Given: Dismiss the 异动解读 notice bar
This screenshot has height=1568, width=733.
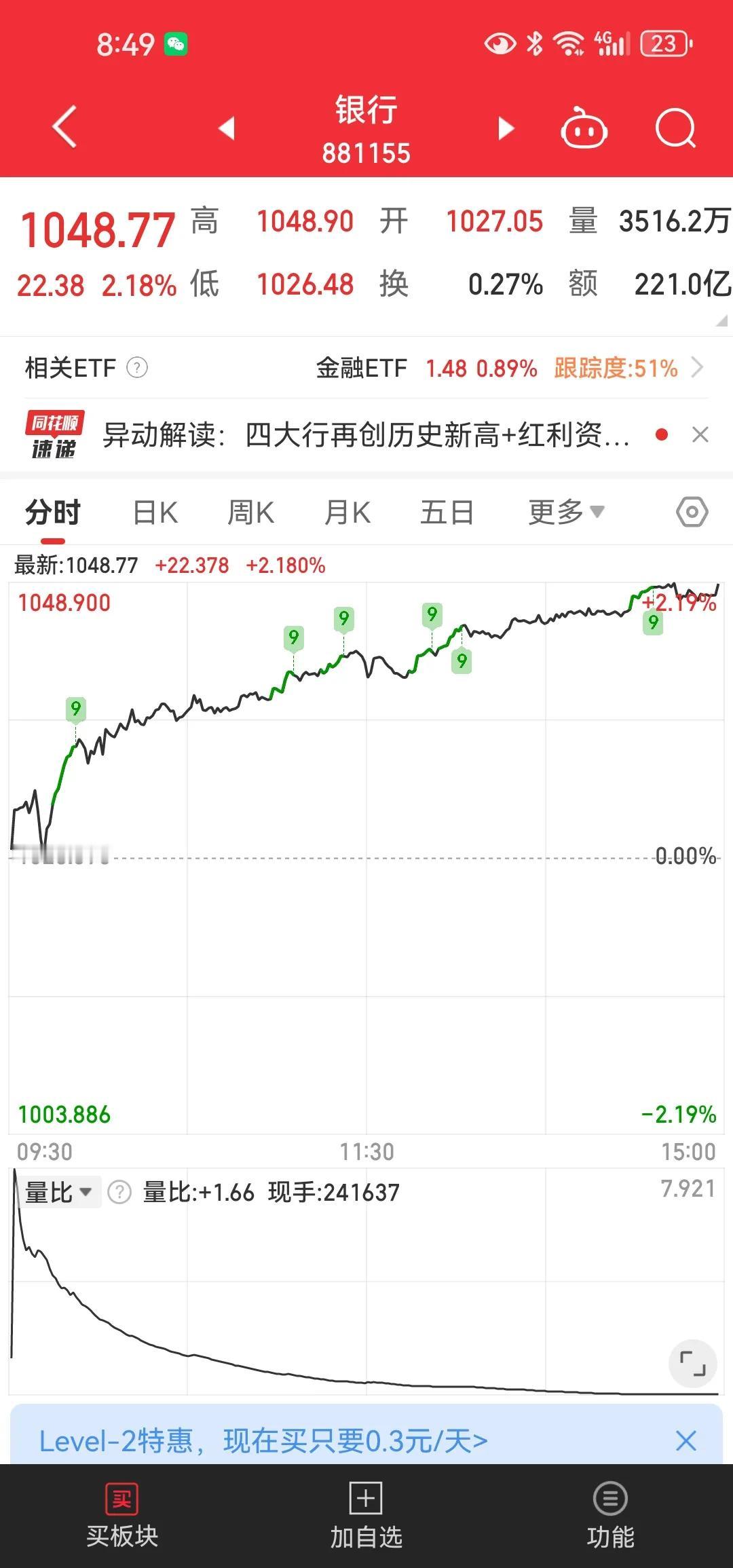Looking at the screenshot, I should (x=700, y=434).
